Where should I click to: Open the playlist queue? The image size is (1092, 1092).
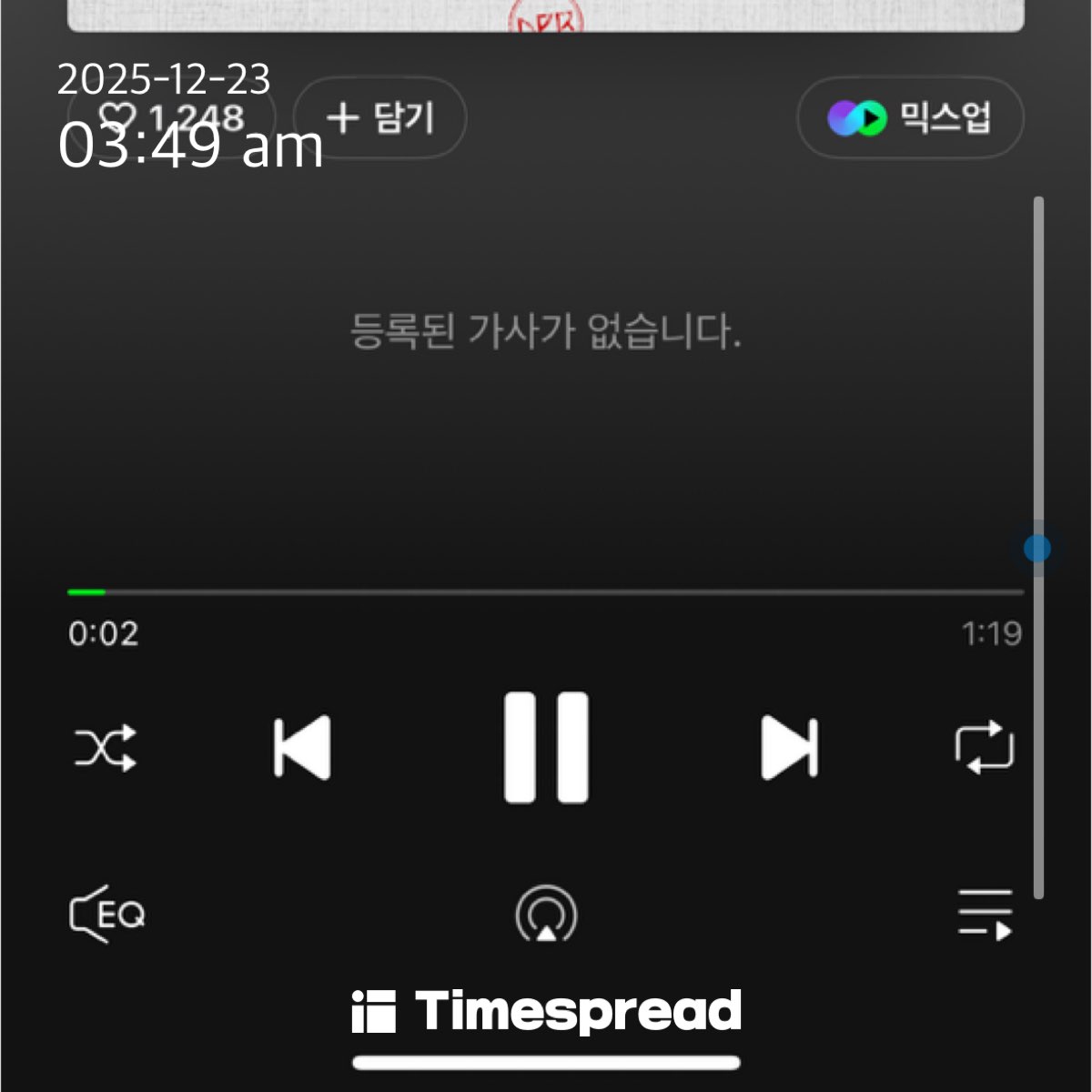(x=986, y=915)
